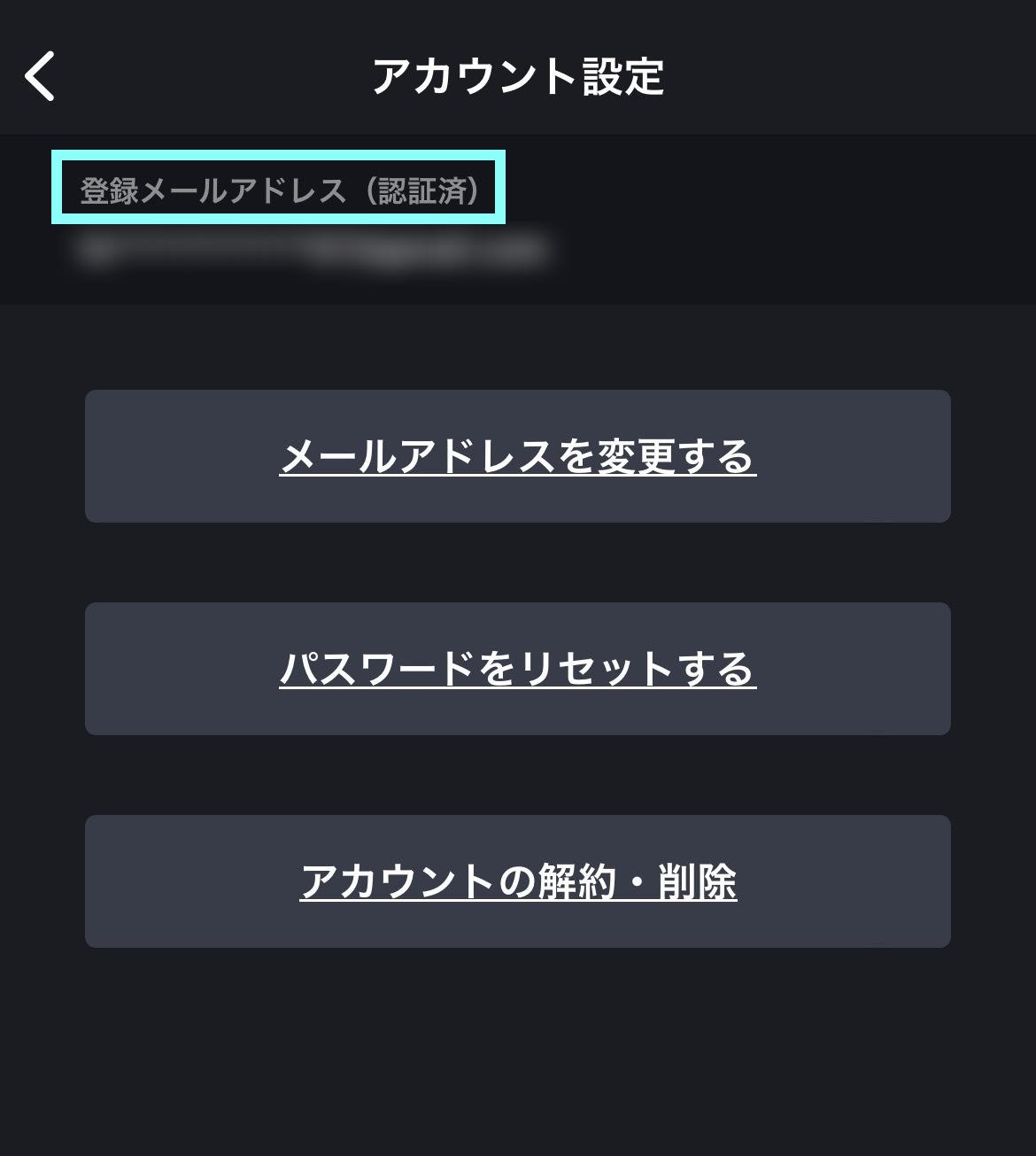Open メールアドレスを変更する
The image size is (1036, 1156).
coord(517,456)
